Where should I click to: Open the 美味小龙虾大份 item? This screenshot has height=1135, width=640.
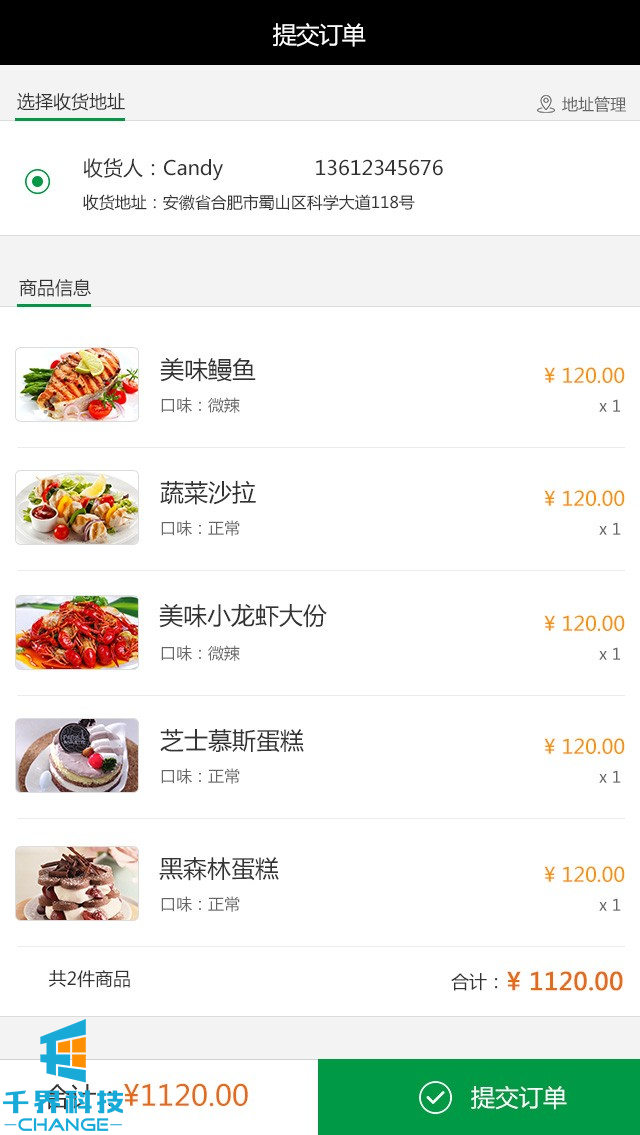coord(243,617)
